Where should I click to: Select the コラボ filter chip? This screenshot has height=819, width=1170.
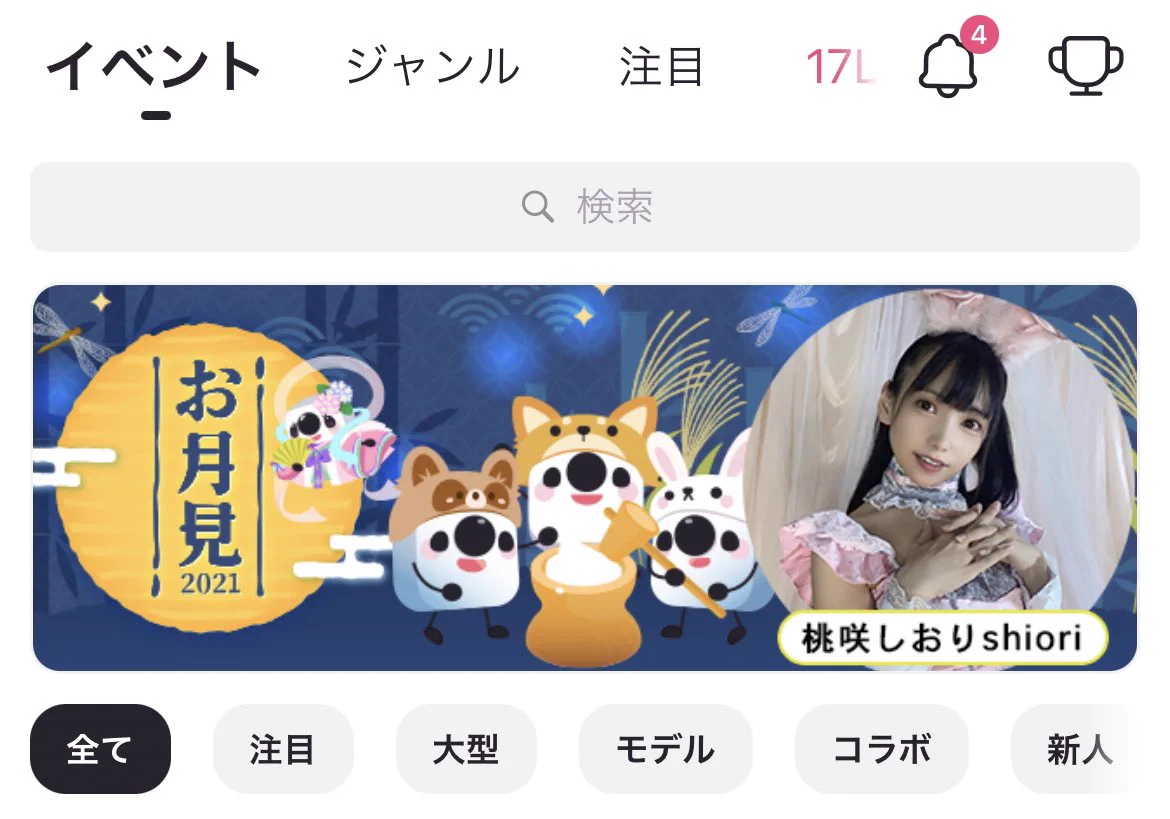click(x=881, y=749)
